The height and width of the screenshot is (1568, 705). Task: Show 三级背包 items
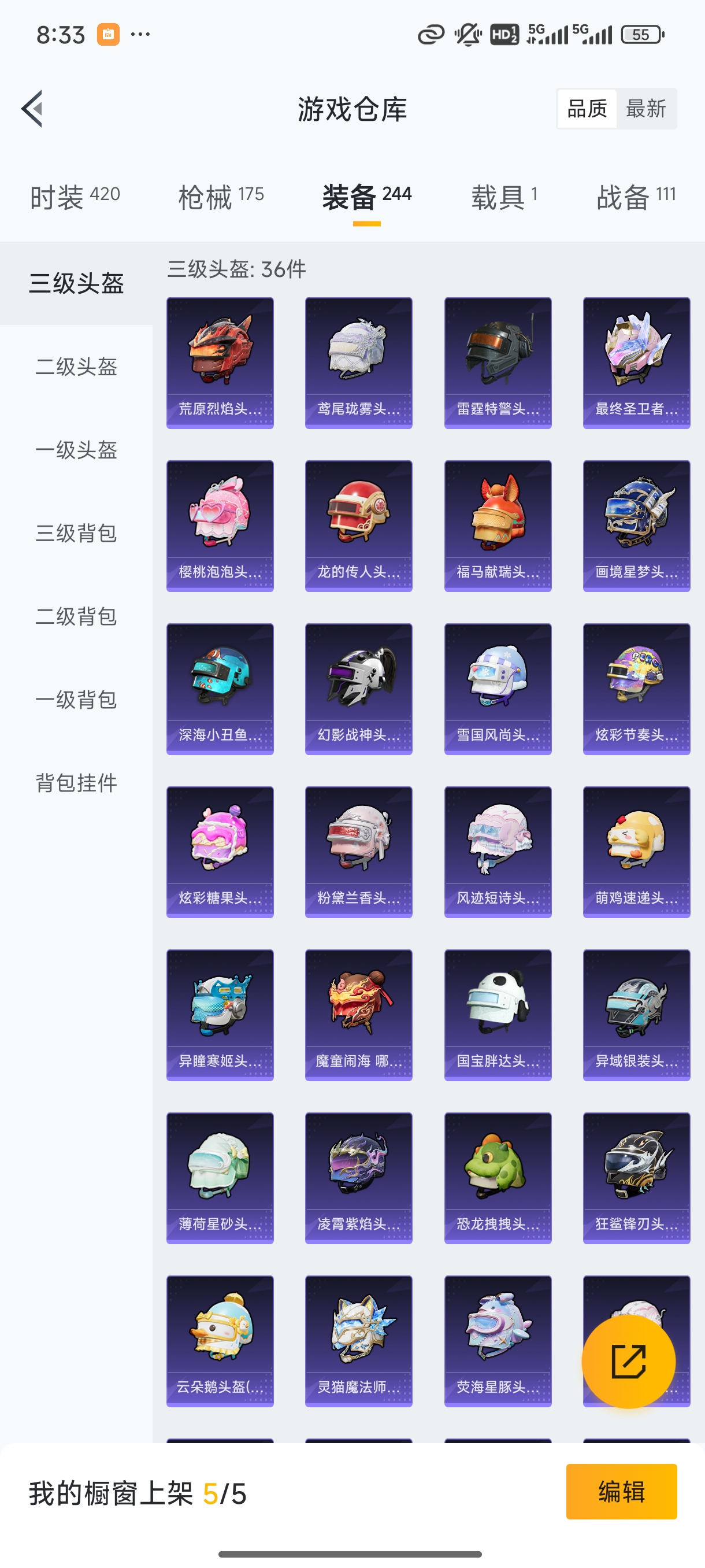click(76, 533)
